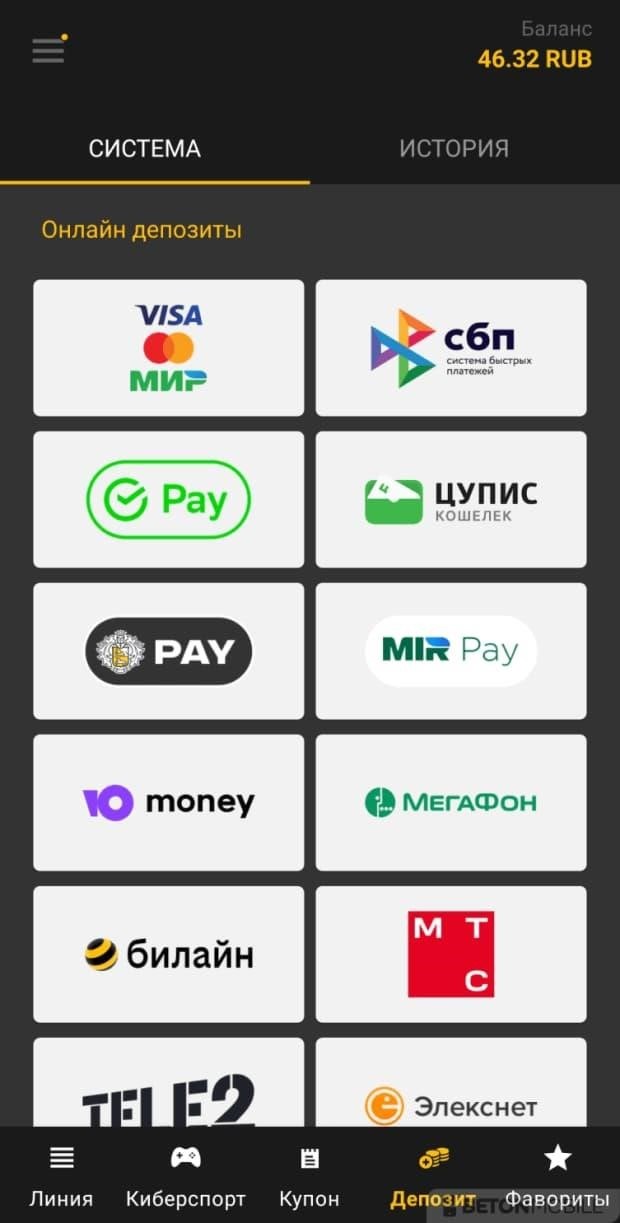Pay with Tinkoff Pay
This screenshot has height=1223, width=620.
tap(168, 651)
